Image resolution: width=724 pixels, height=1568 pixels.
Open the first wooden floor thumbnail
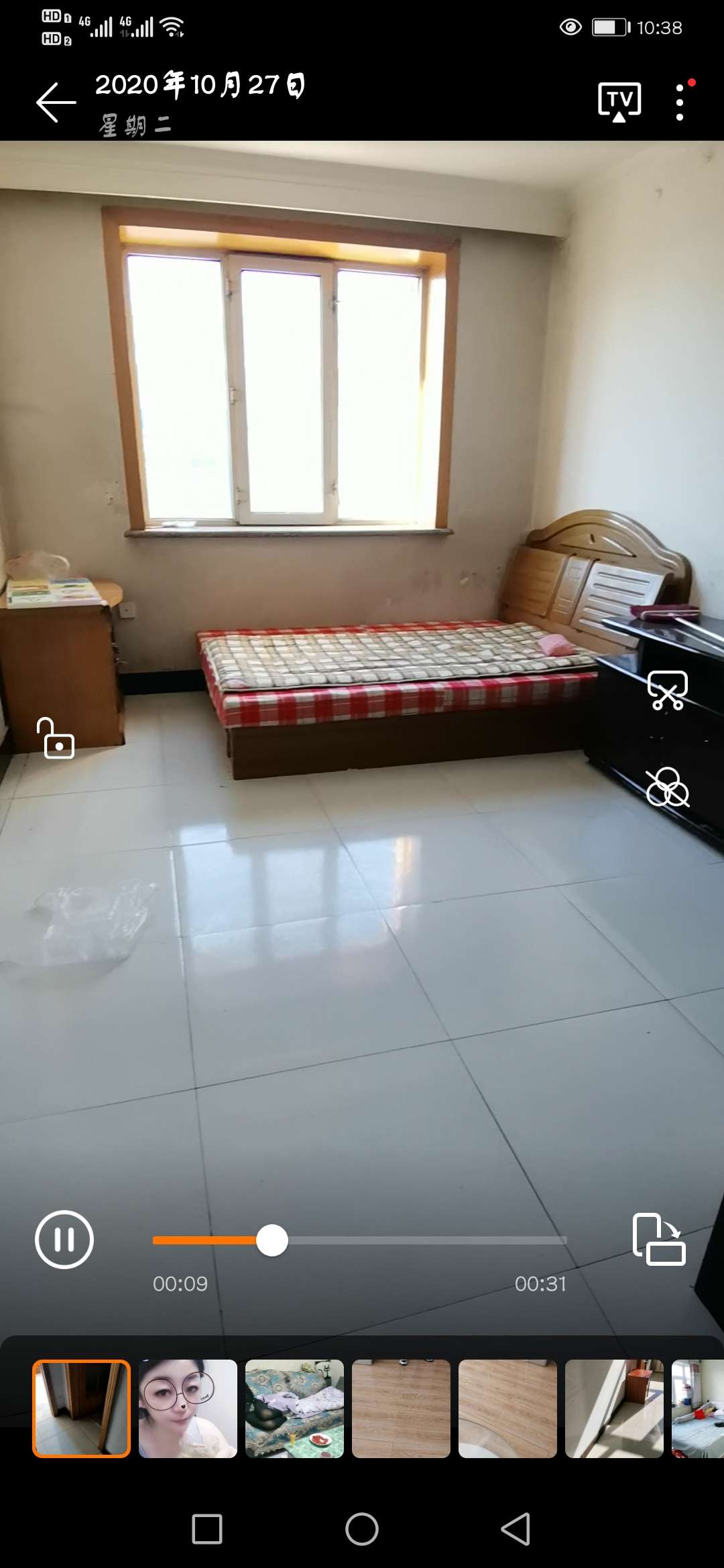(x=401, y=1409)
